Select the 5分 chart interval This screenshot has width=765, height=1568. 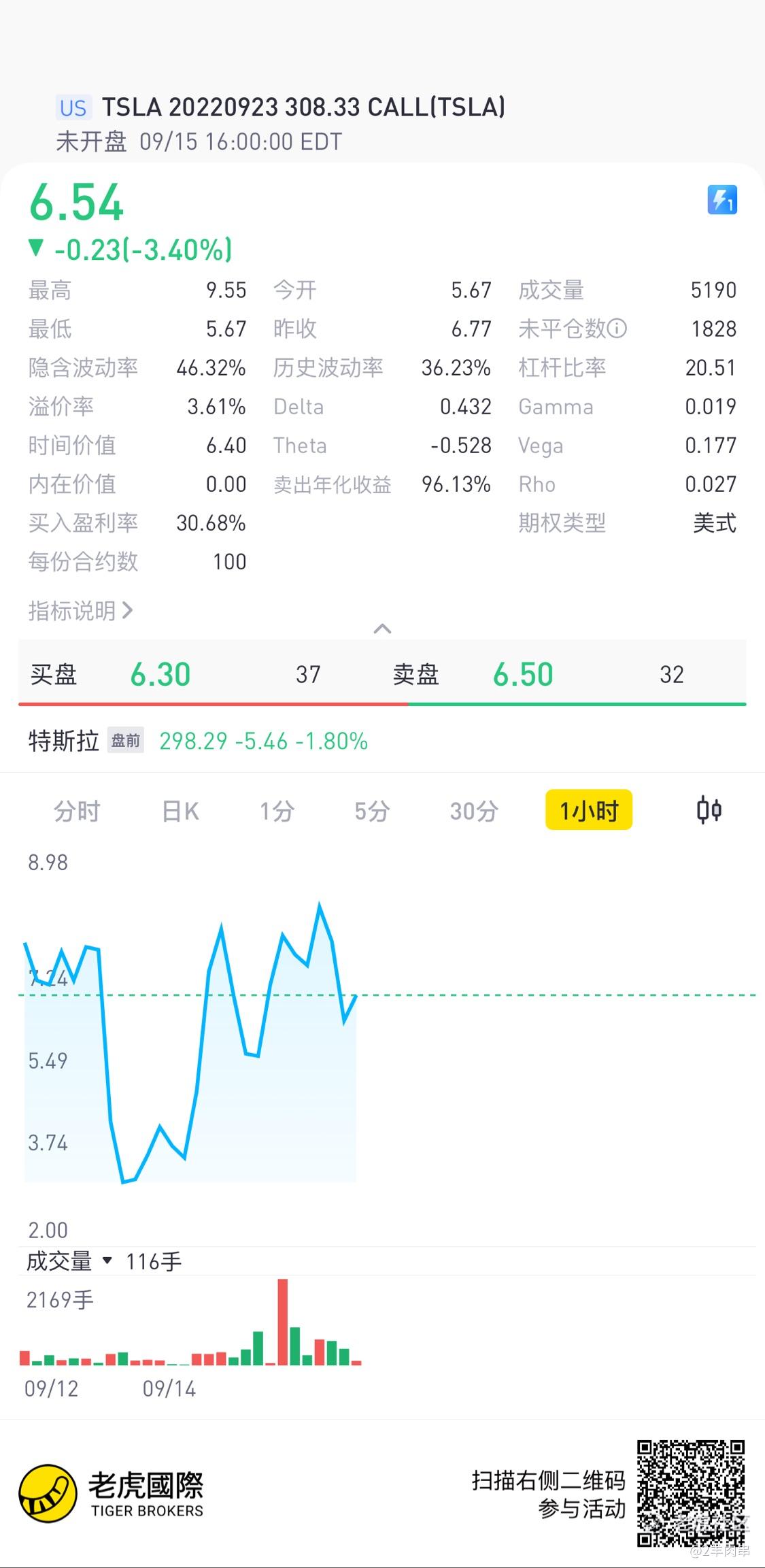pyautogui.click(x=372, y=811)
